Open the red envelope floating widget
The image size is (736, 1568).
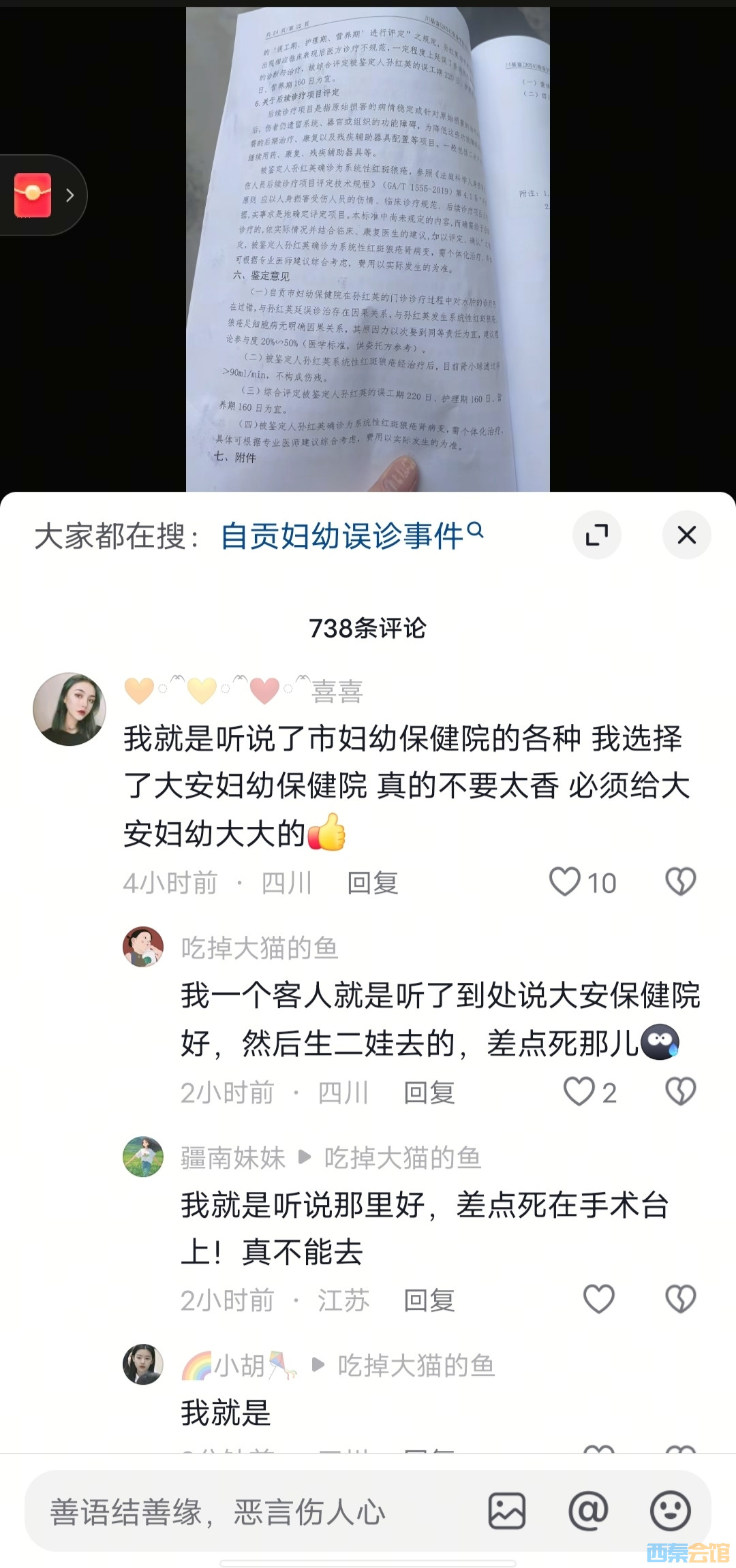tap(33, 195)
